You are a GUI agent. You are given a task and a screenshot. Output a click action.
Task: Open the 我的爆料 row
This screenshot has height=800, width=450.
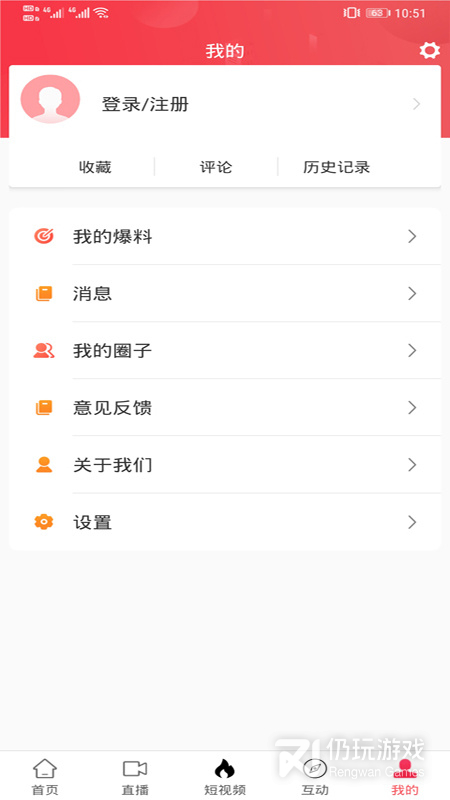225,236
